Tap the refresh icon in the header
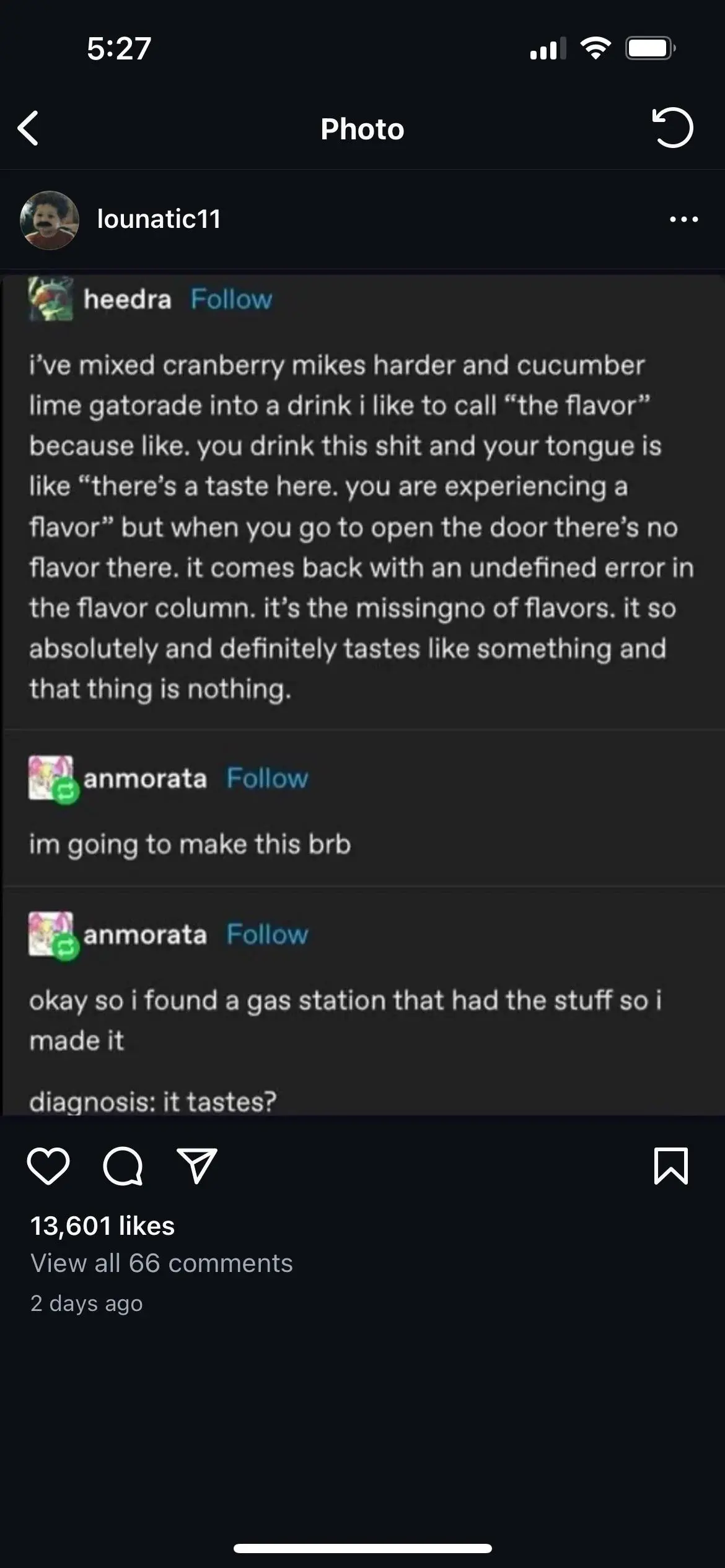Image resolution: width=725 pixels, height=1568 pixels. pyautogui.click(x=672, y=128)
